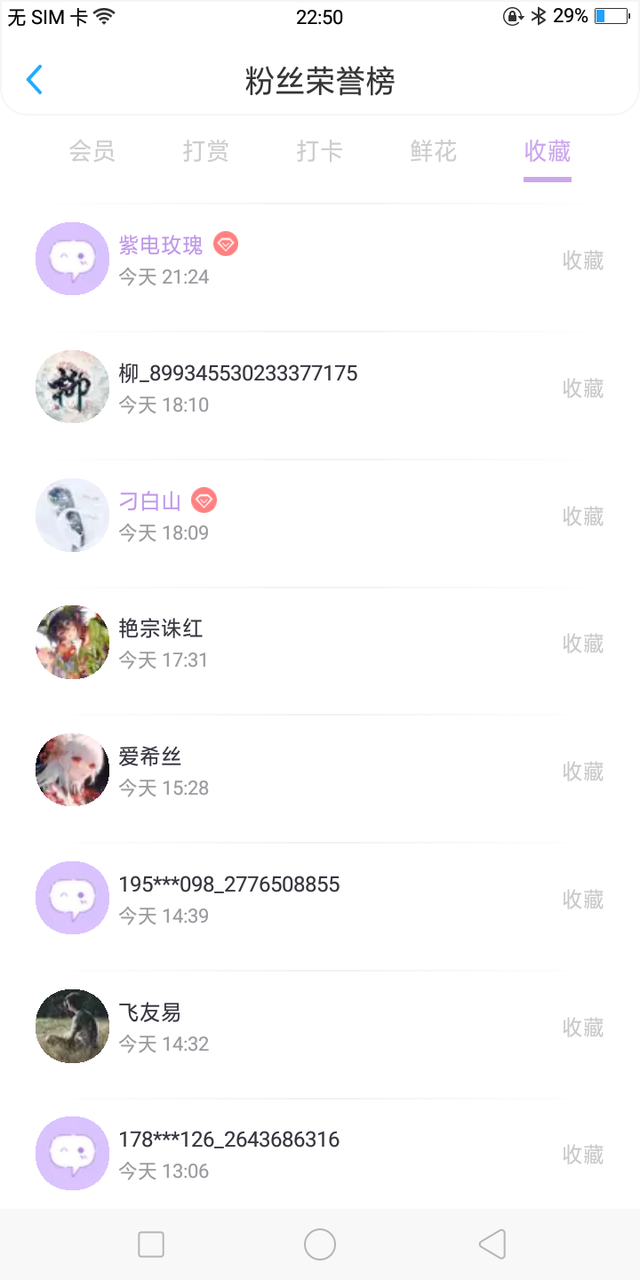640x1280 pixels.
Task: View 飞友易's entry
Action: pos(320,1027)
